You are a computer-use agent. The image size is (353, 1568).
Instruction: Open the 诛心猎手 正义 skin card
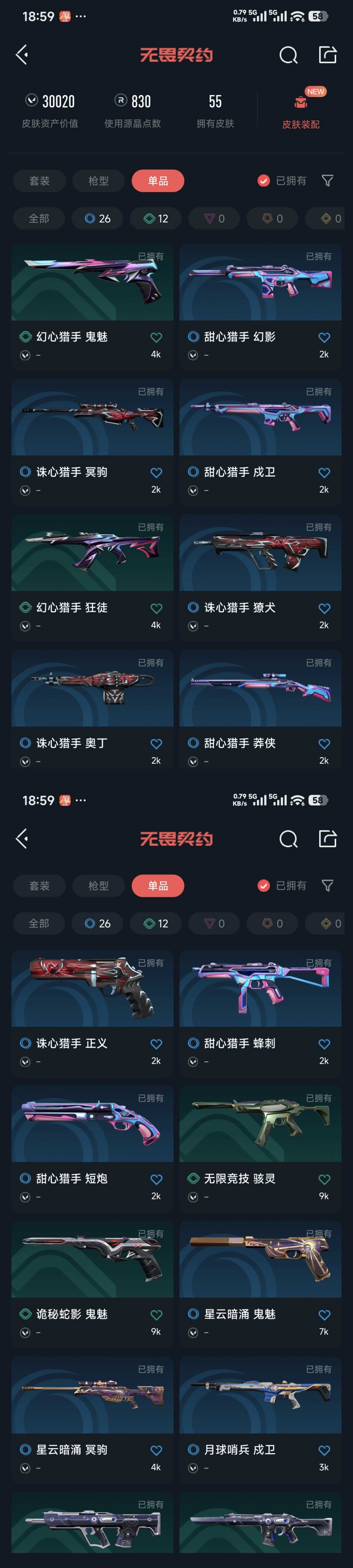[x=92, y=1013]
